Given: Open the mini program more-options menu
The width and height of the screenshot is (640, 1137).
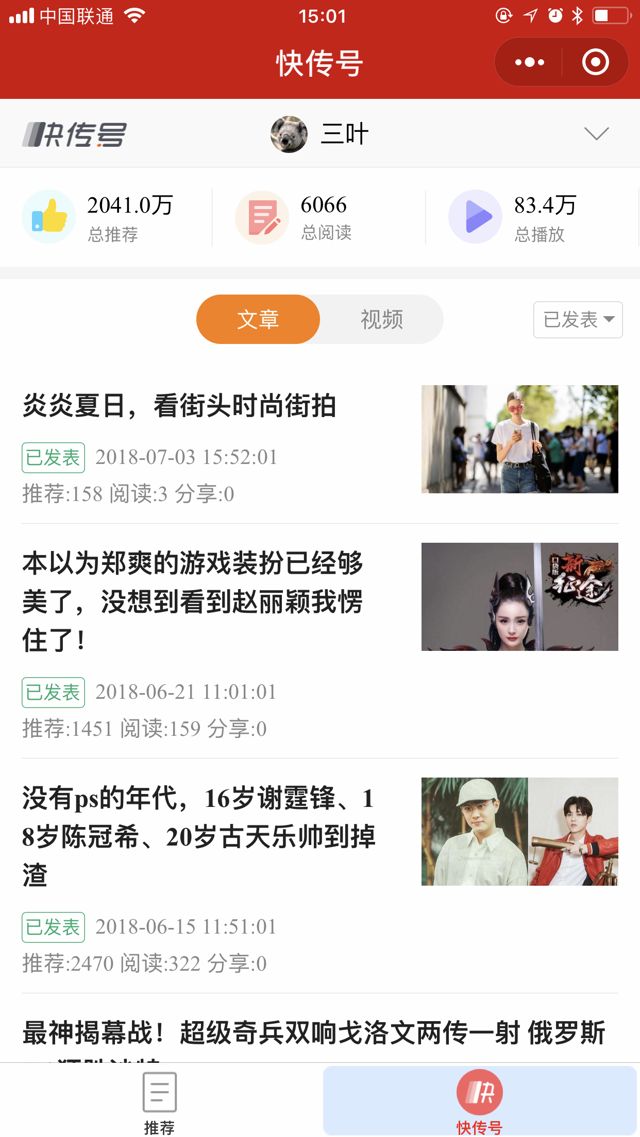Looking at the screenshot, I should pyautogui.click(x=530, y=63).
